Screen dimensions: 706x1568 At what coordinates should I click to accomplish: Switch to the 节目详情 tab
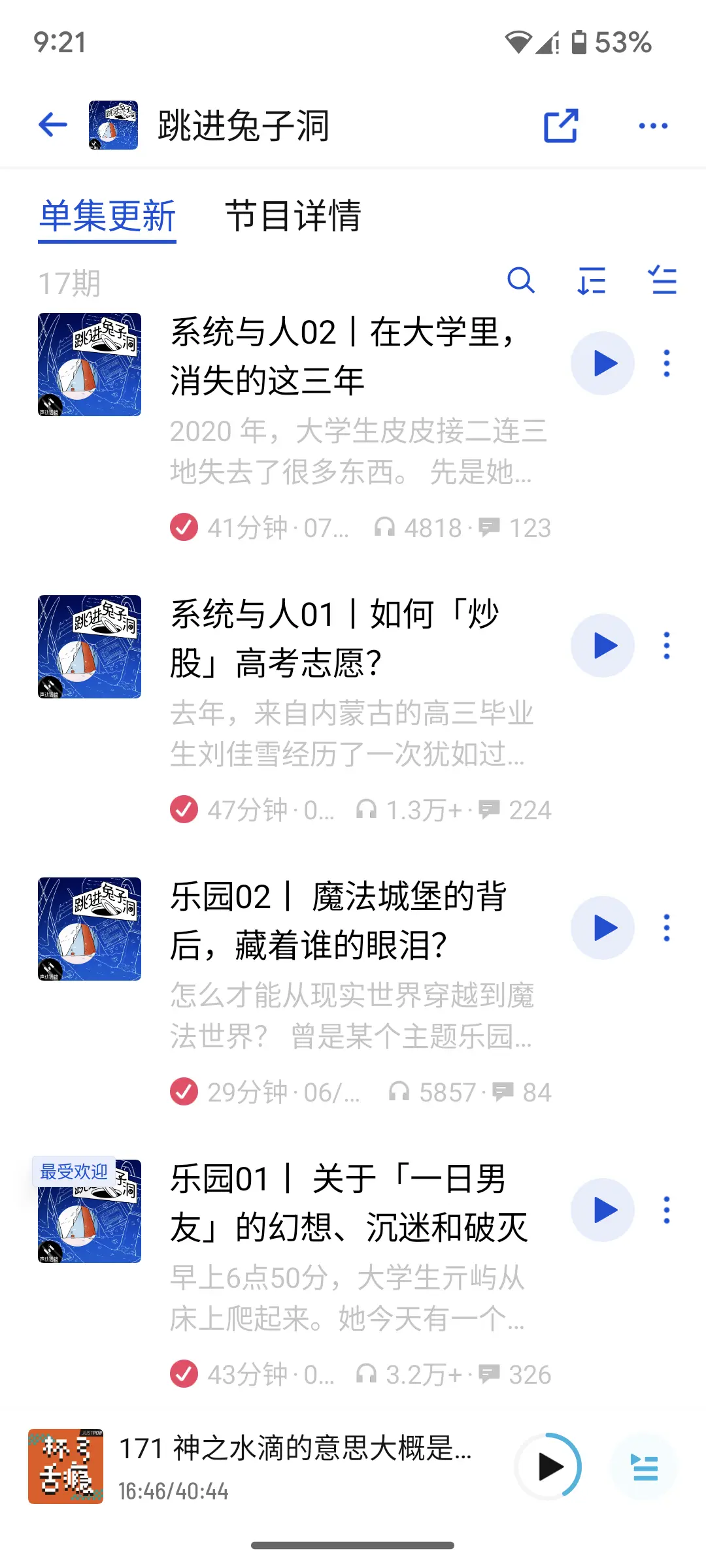(293, 216)
